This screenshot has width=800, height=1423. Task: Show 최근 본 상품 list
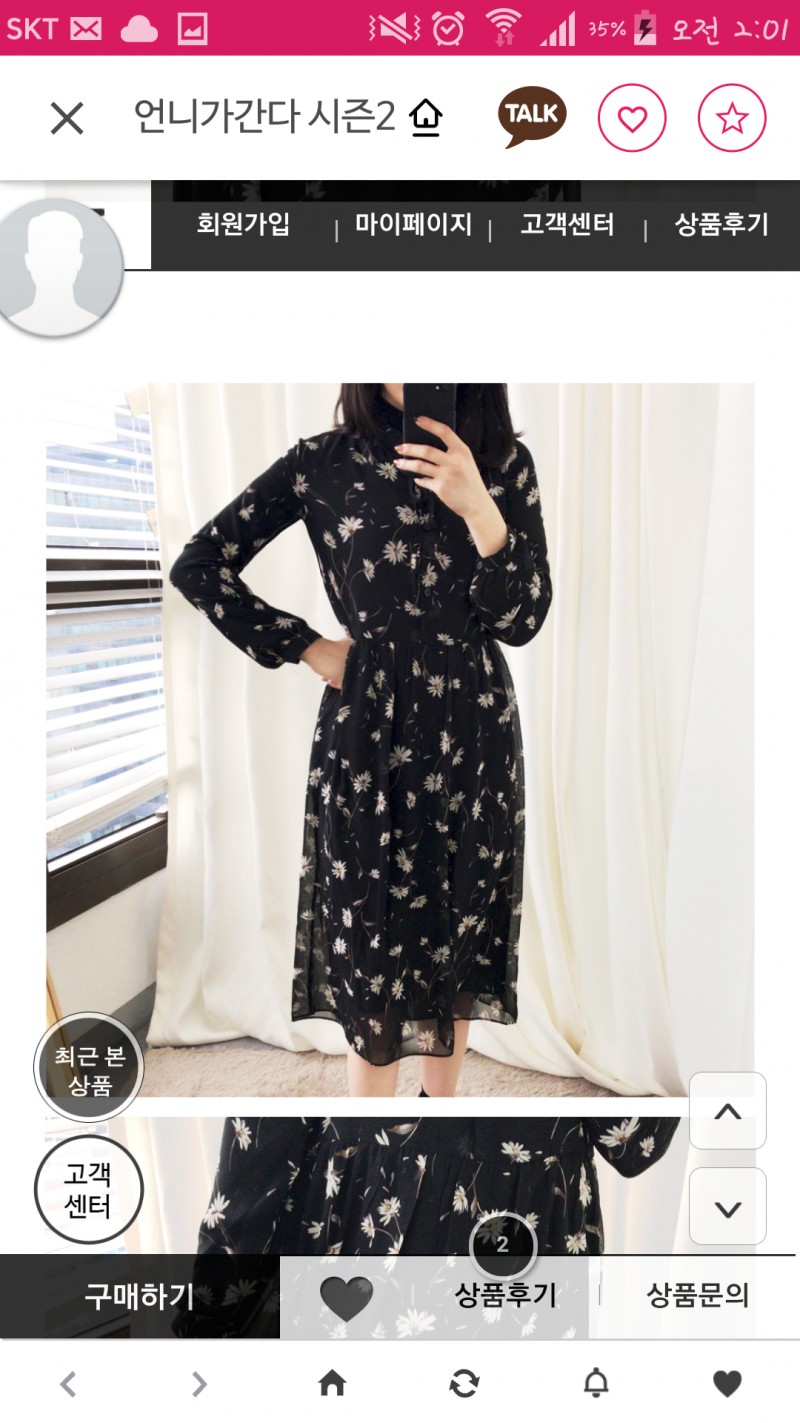tap(89, 1069)
